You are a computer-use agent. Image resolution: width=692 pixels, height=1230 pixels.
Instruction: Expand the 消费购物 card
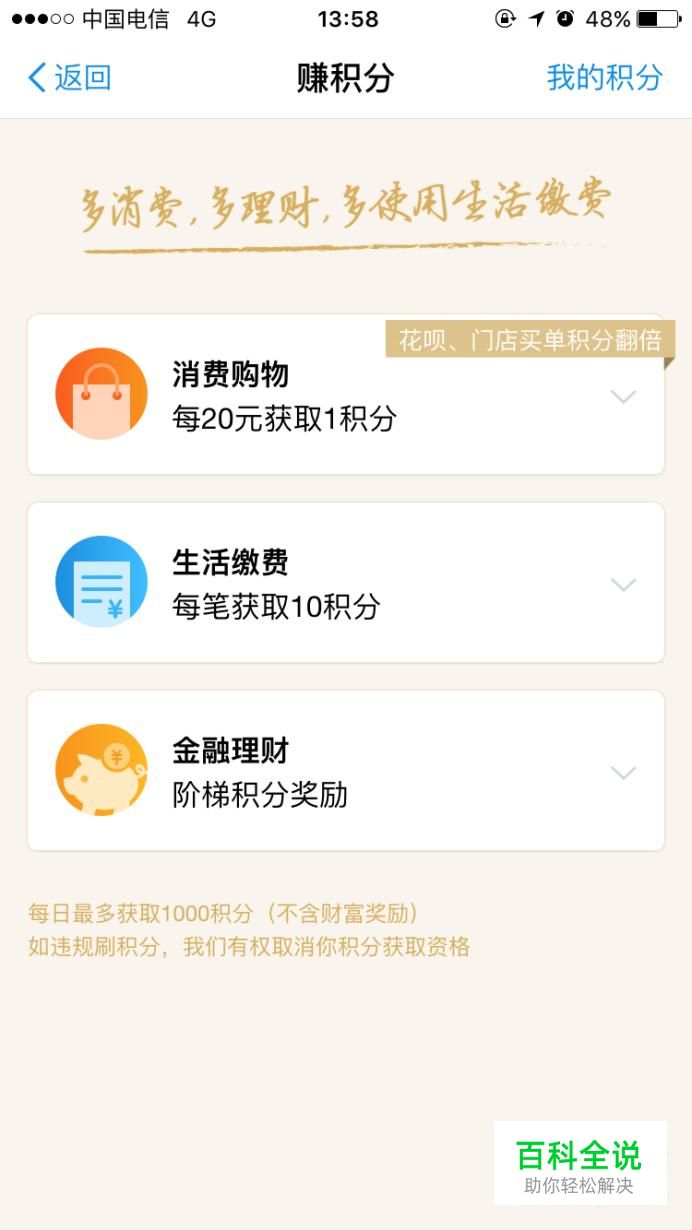tap(346, 395)
